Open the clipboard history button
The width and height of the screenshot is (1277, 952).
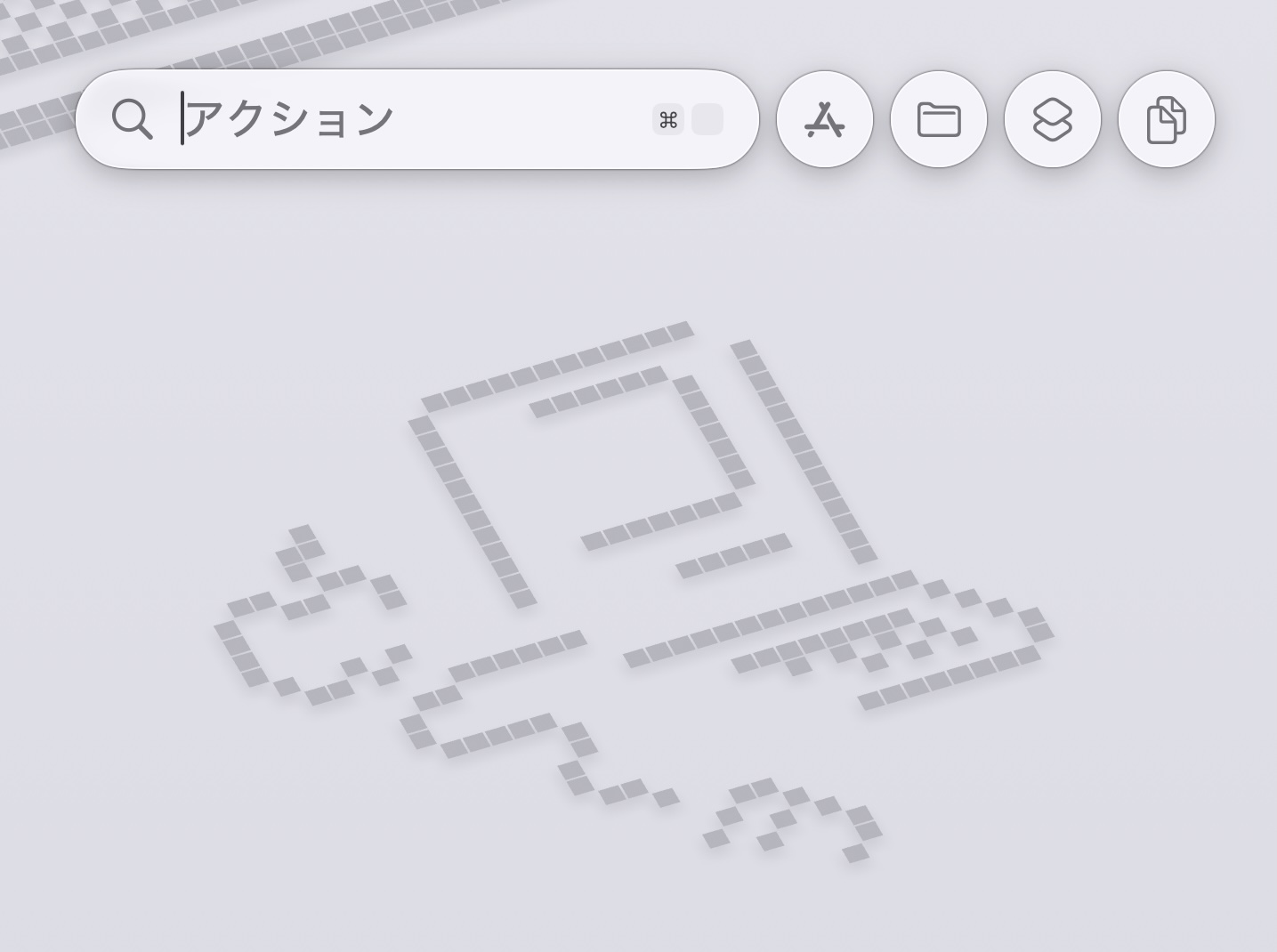1166,119
